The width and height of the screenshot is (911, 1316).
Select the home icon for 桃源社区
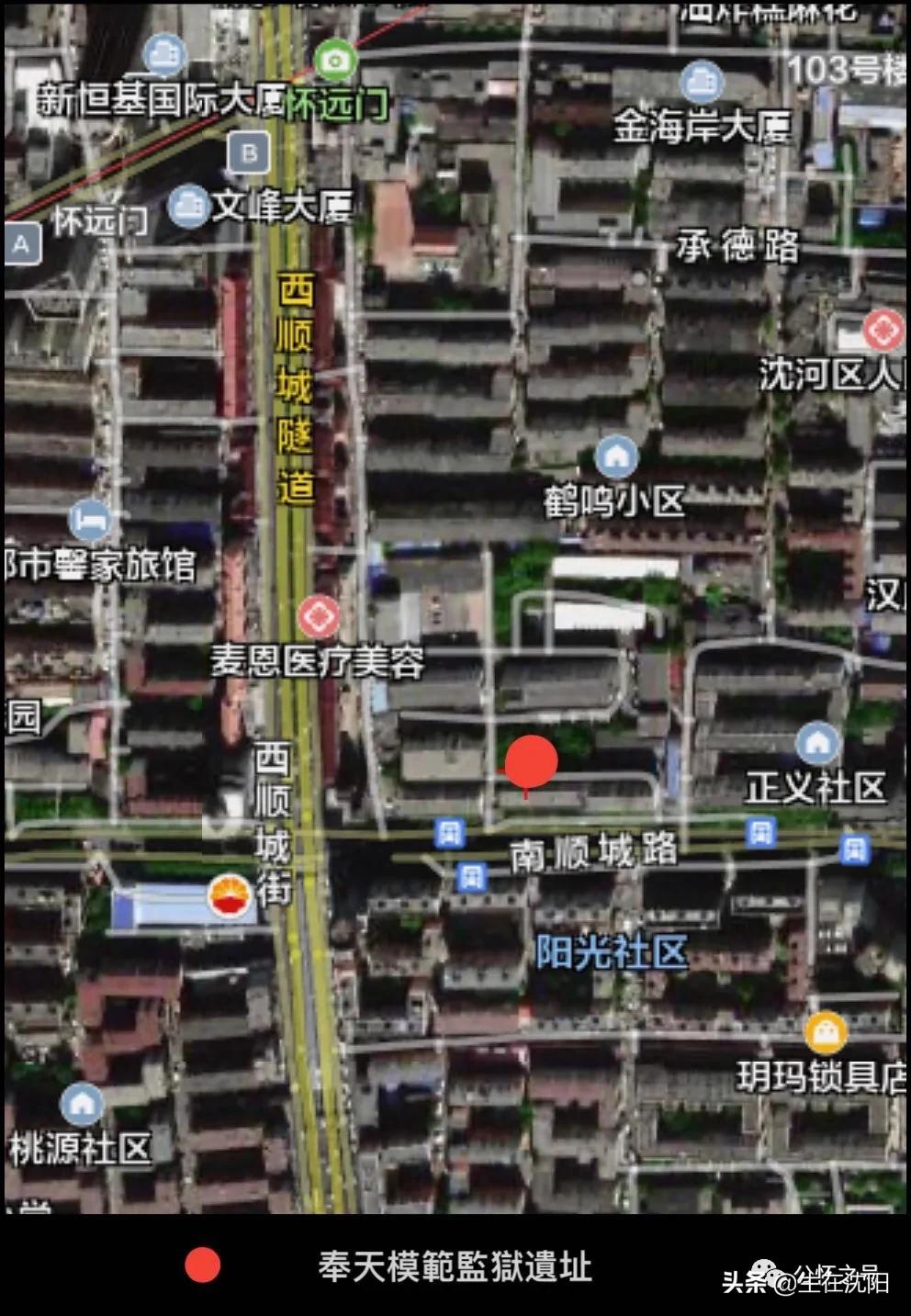[83, 1107]
